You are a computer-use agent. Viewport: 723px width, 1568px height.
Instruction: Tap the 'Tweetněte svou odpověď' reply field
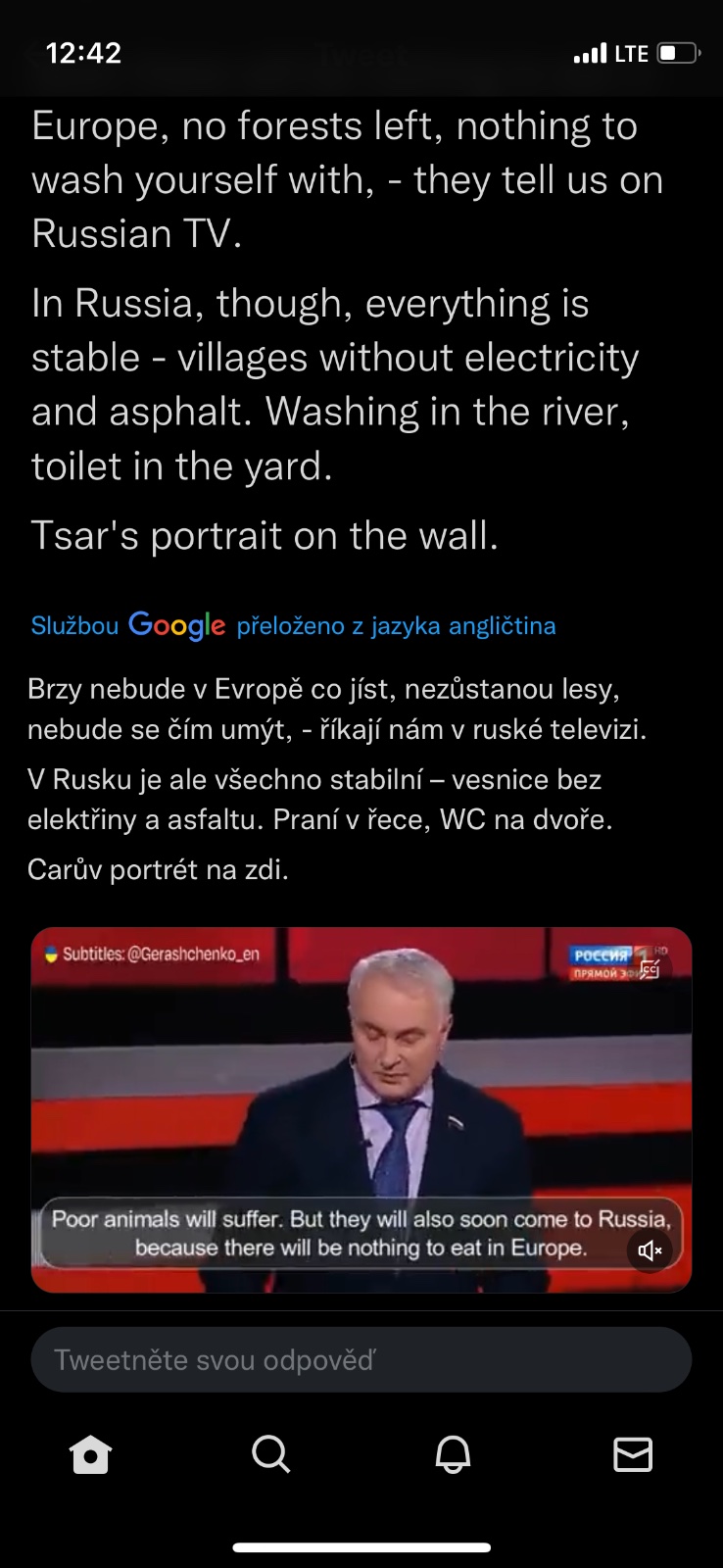pos(361,1359)
